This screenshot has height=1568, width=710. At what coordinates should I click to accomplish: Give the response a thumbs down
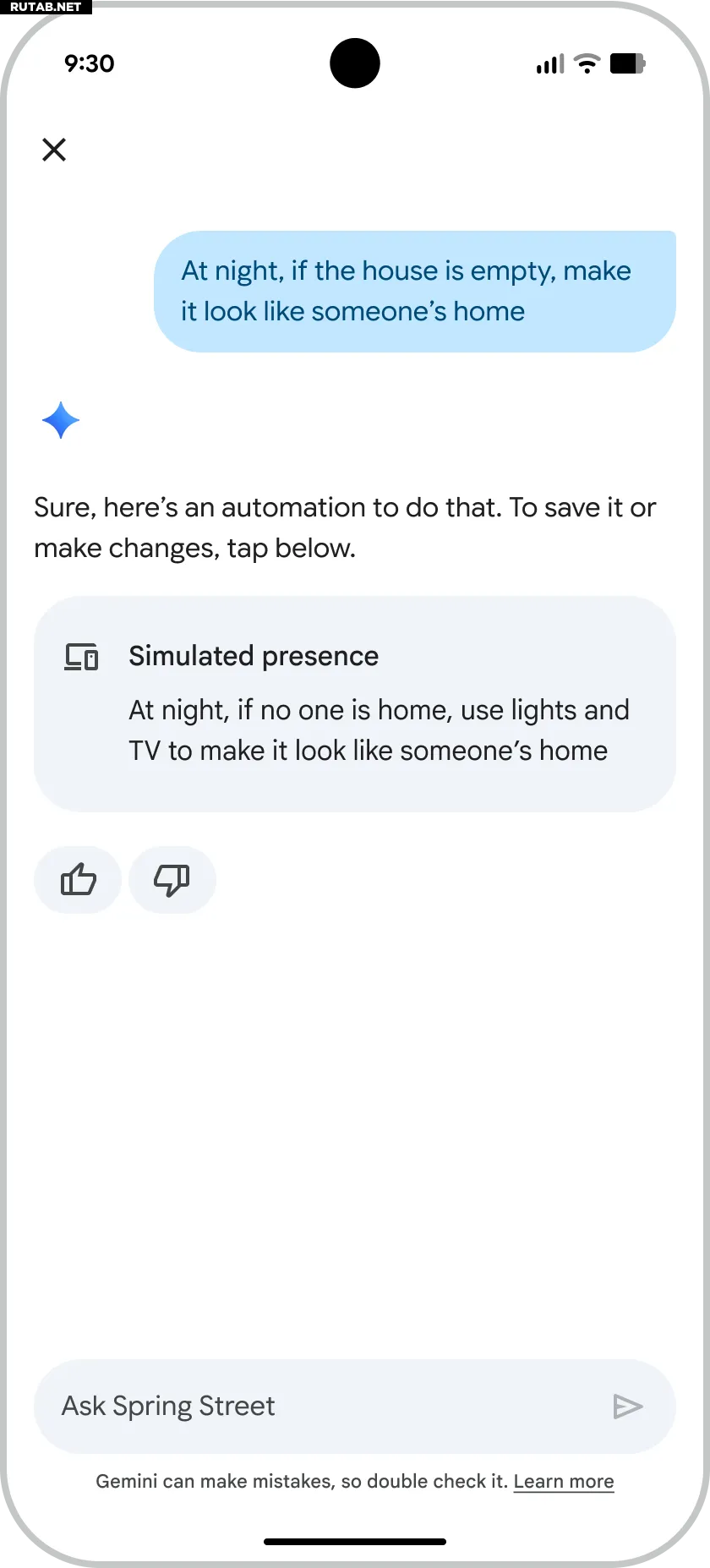pyautogui.click(x=172, y=880)
